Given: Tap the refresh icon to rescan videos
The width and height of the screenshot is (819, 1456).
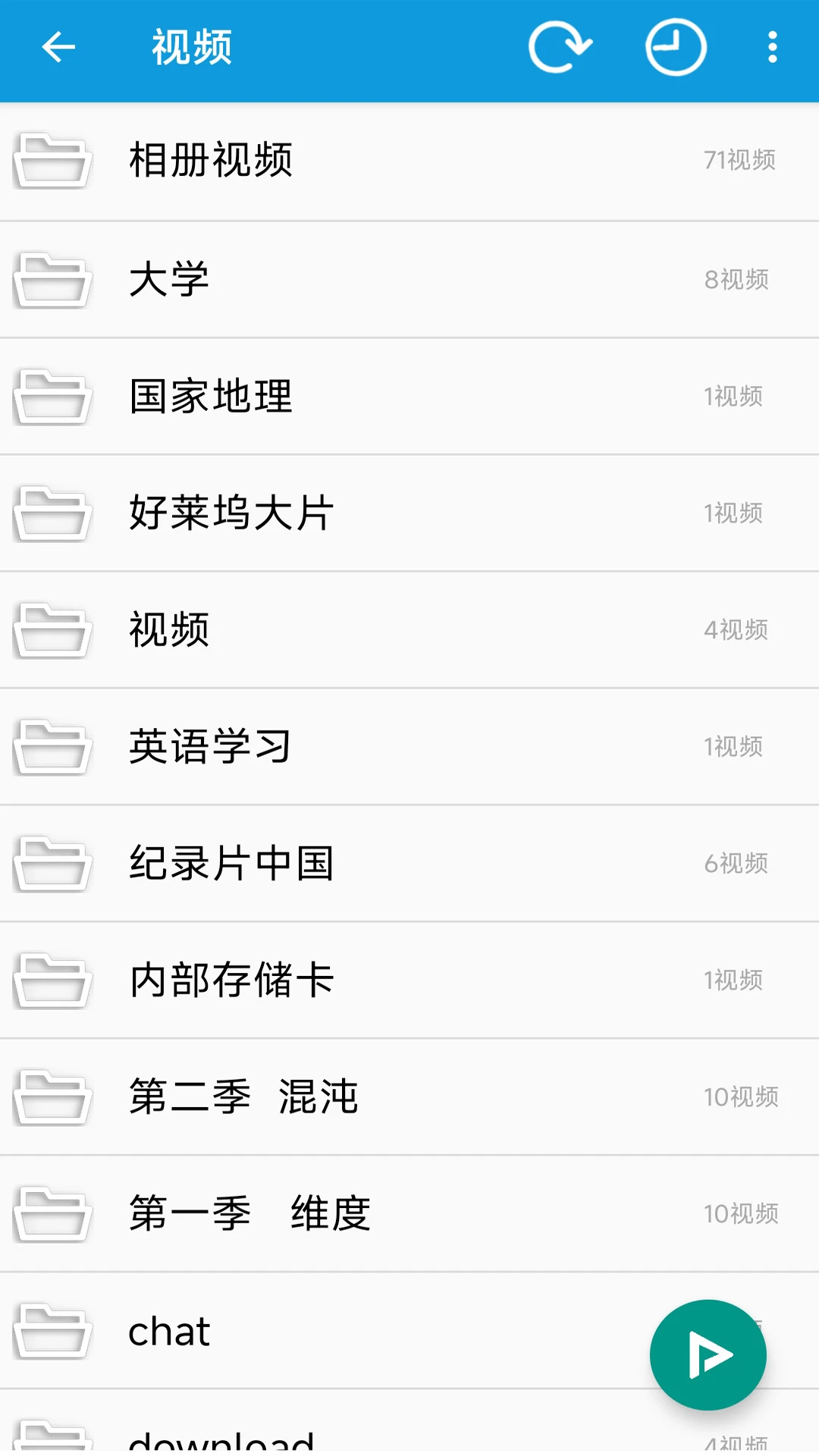Looking at the screenshot, I should (x=560, y=47).
